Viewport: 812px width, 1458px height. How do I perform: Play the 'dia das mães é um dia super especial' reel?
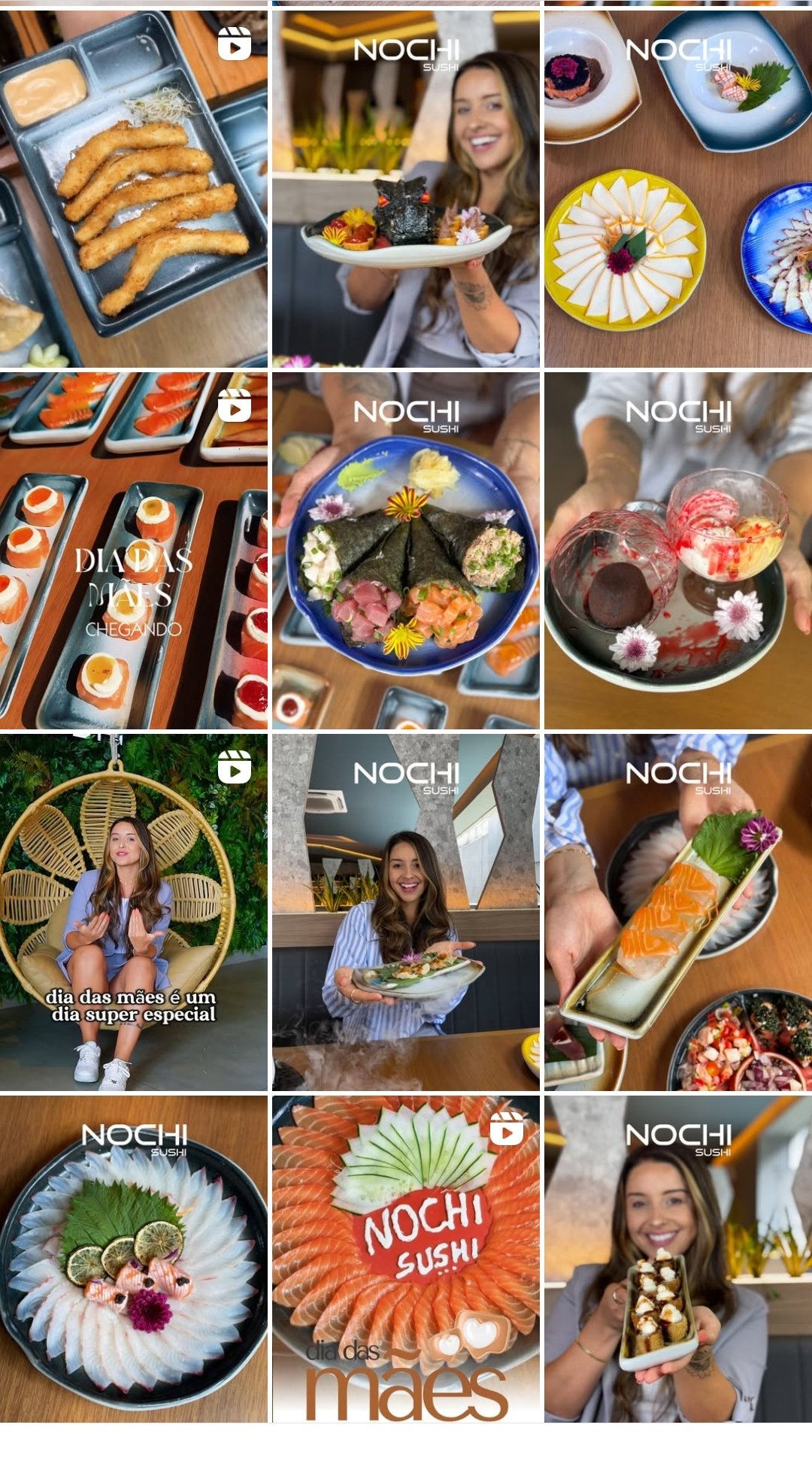pyautogui.click(x=134, y=912)
